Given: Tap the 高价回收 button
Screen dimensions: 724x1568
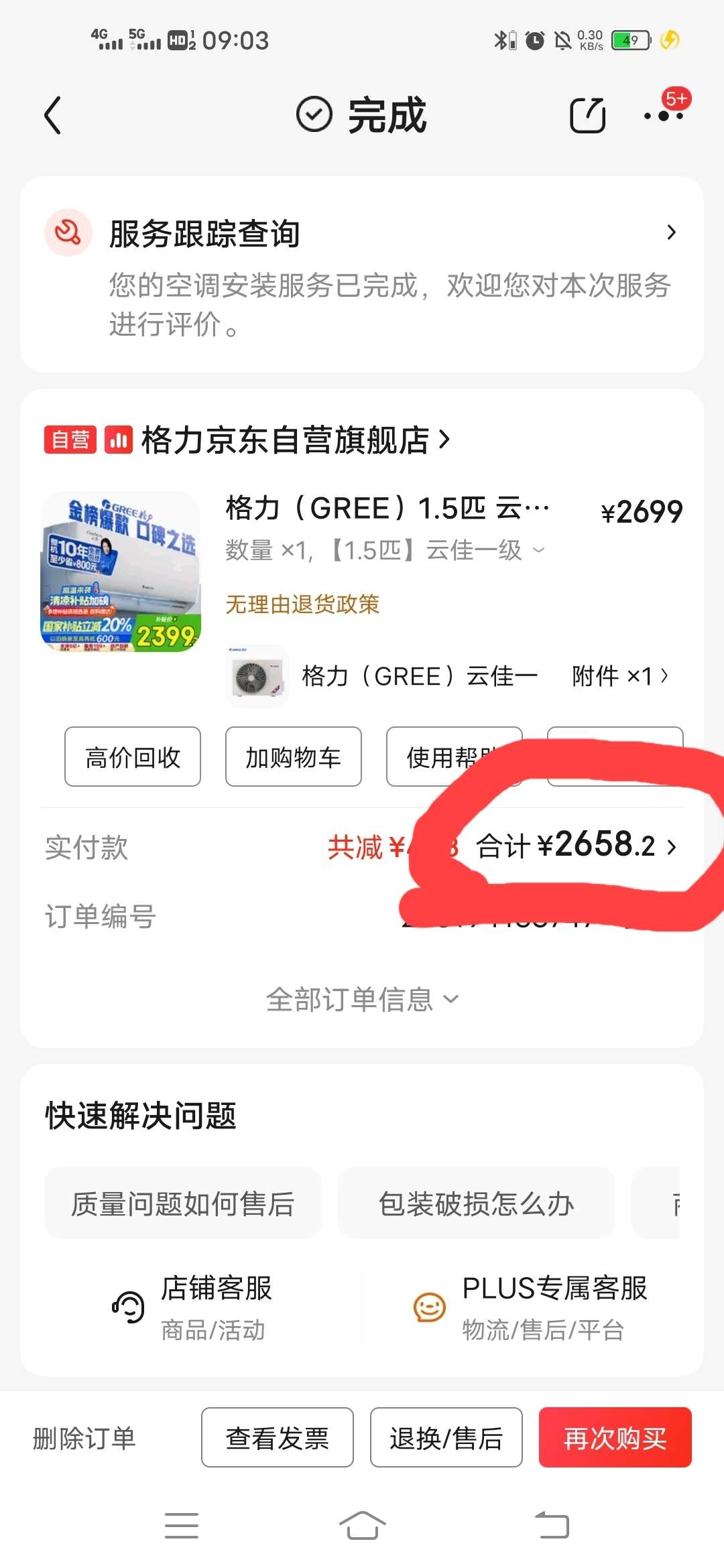Looking at the screenshot, I should pos(133,757).
